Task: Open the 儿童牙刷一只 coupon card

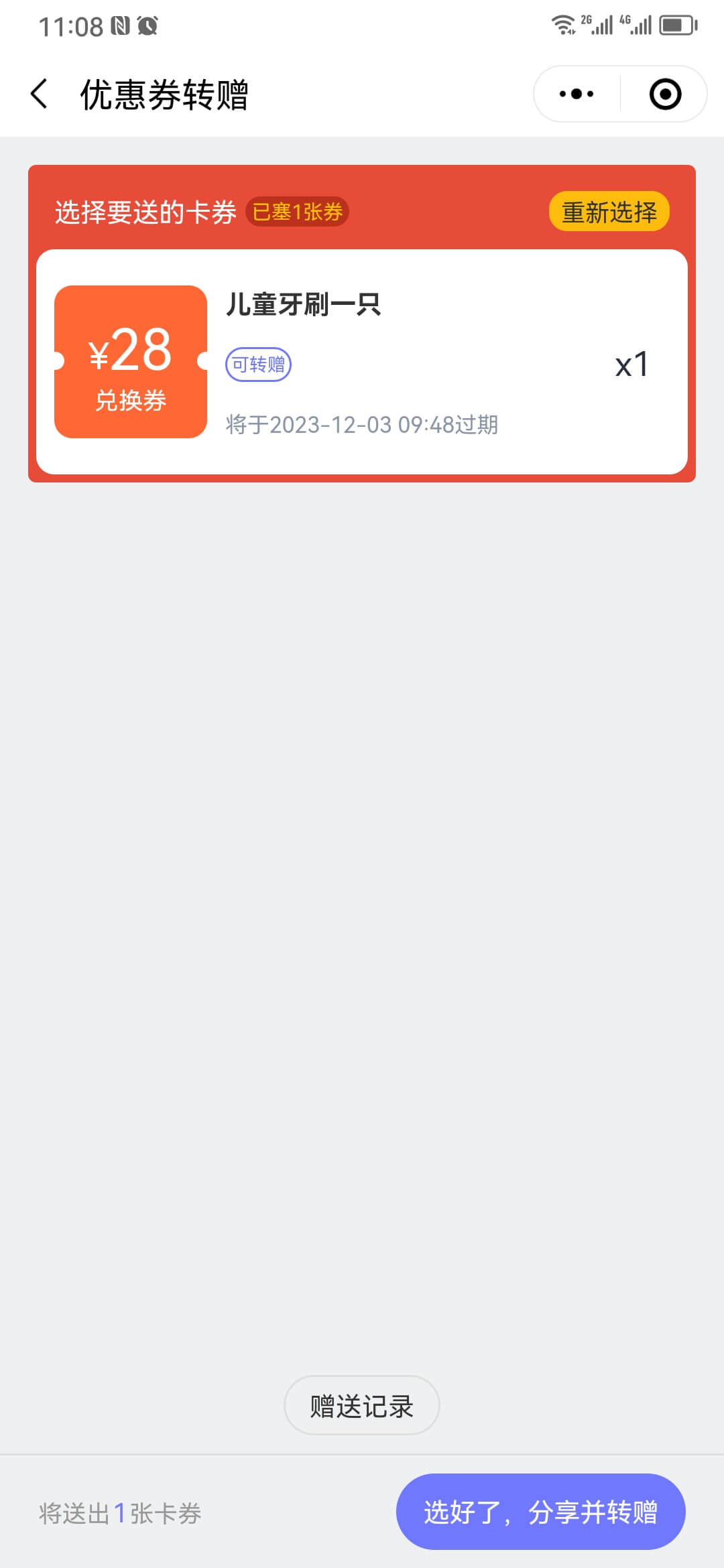Action: (x=362, y=362)
